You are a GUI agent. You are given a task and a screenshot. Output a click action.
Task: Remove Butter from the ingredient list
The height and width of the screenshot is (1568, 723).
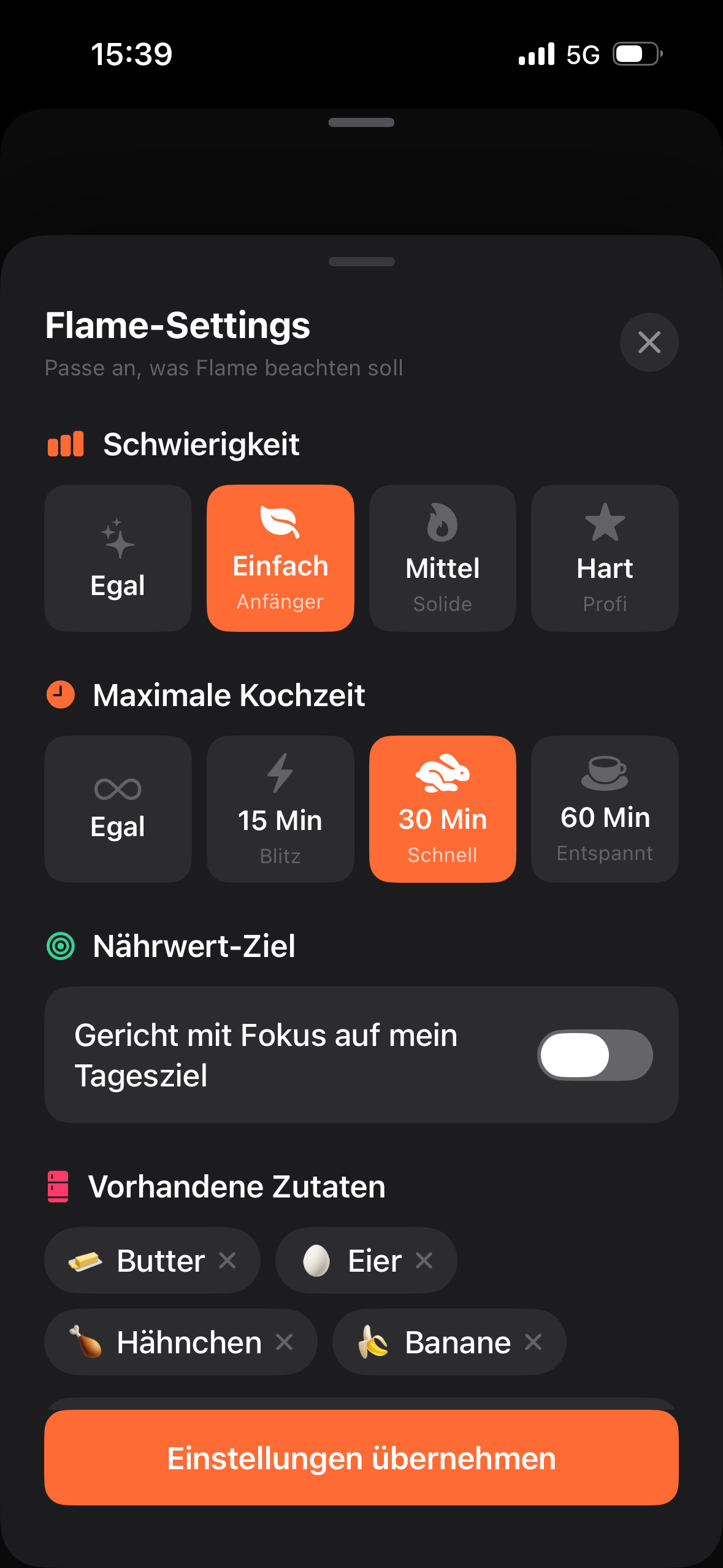[x=228, y=1261]
